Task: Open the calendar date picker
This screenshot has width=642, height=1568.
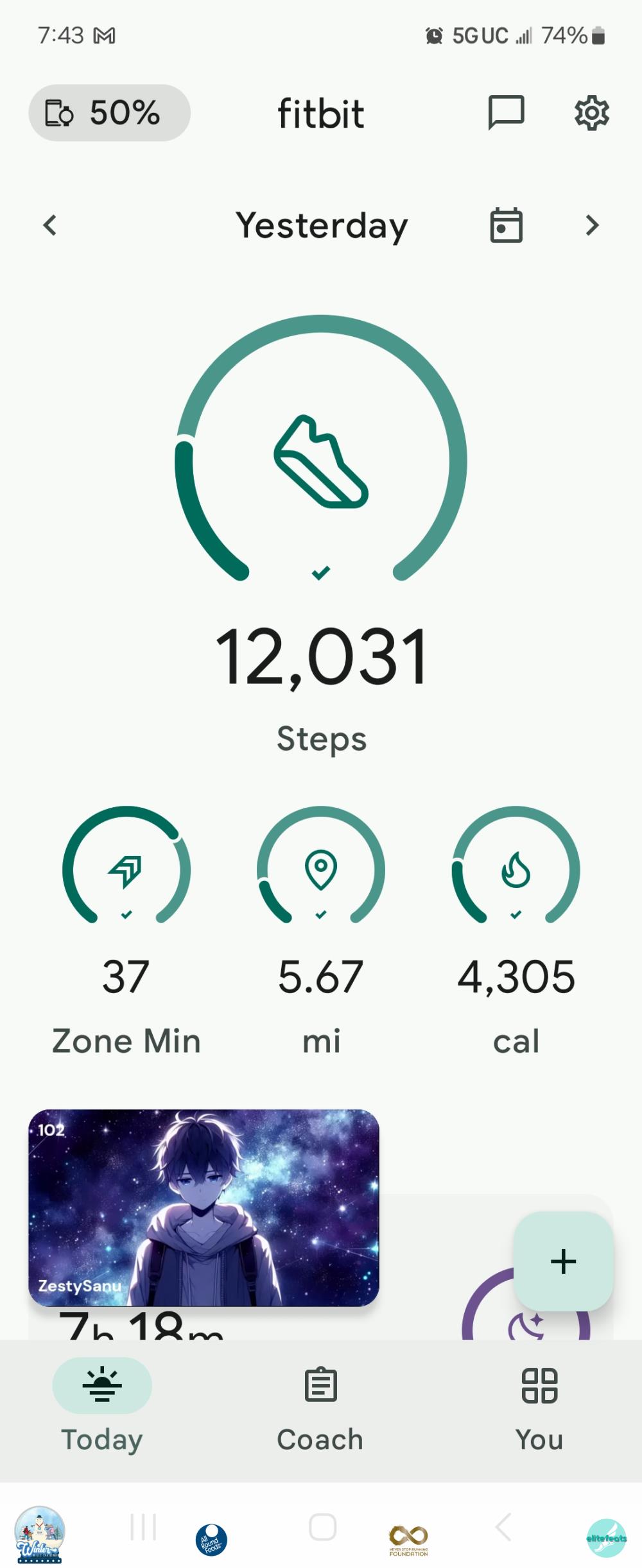Action: 506,225
